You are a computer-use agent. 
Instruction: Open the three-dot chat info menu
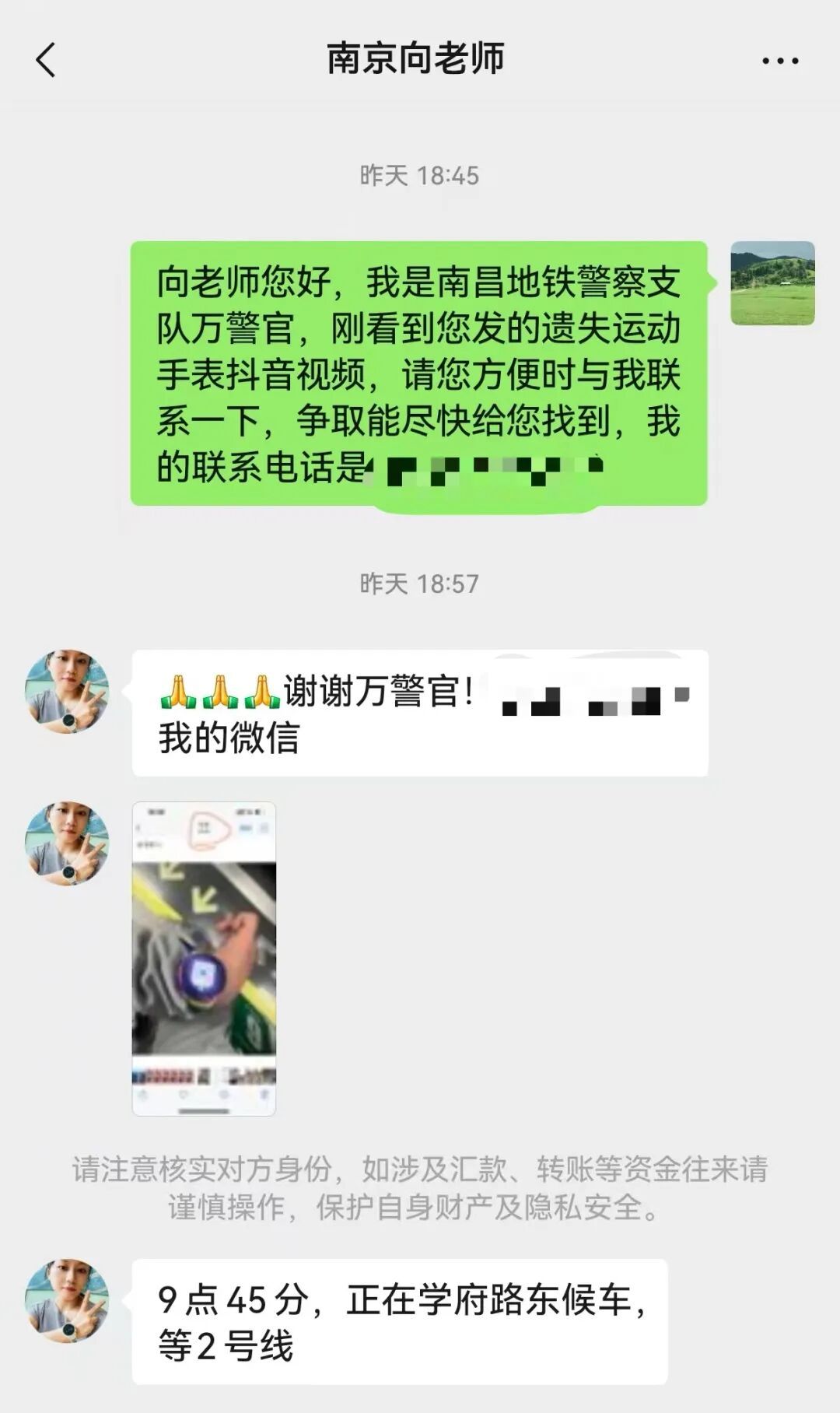tap(779, 61)
